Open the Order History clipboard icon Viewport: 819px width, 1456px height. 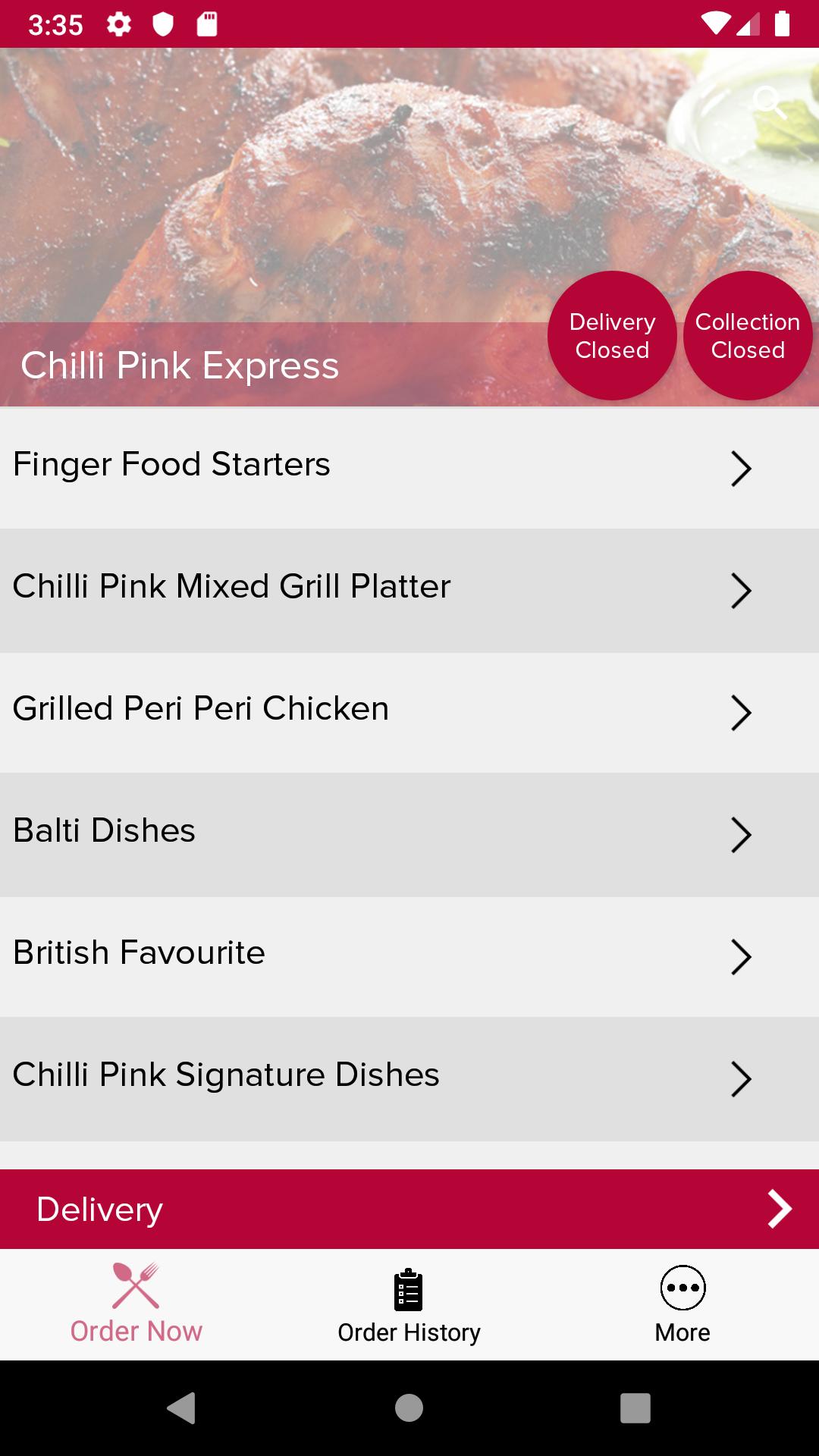click(x=409, y=1284)
